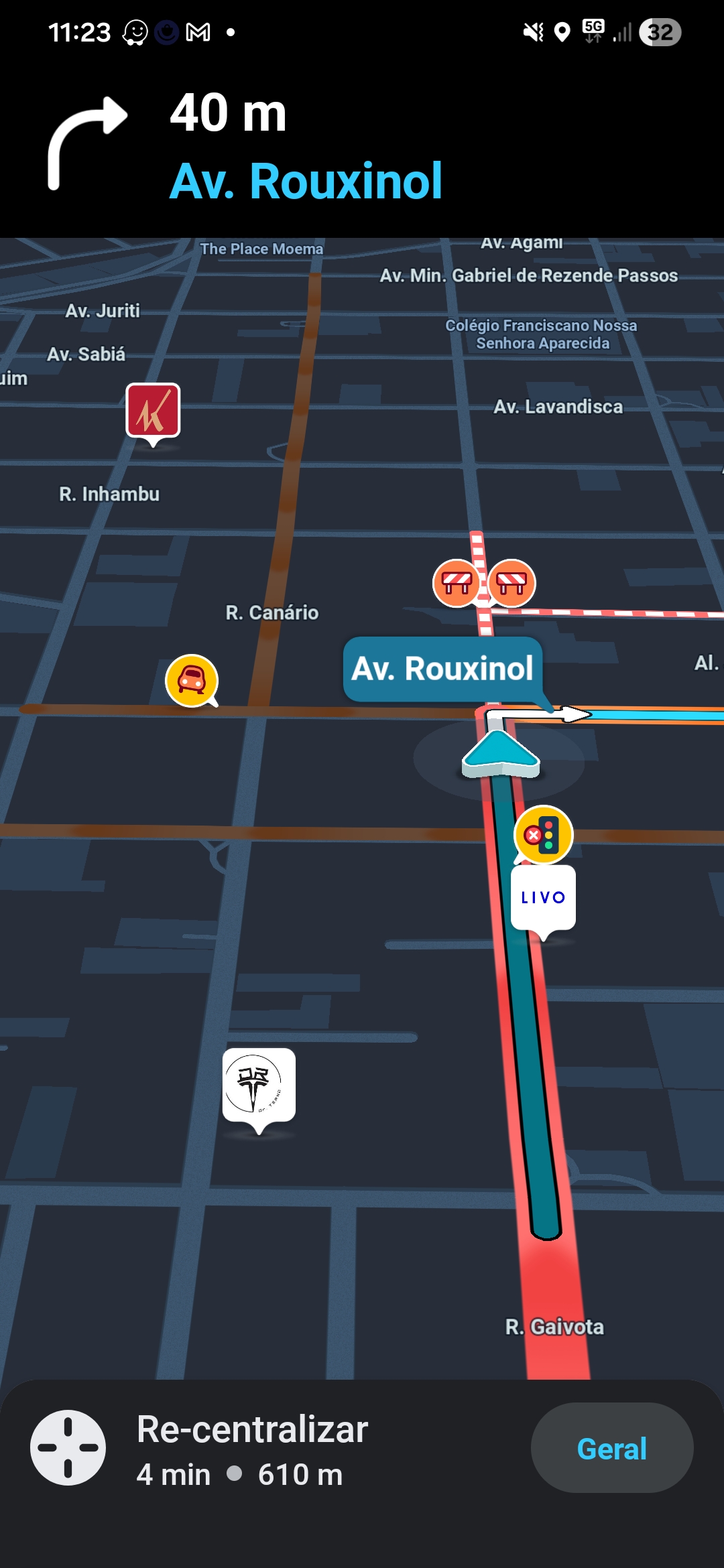Open the traffic light alert marker on the map
The width and height of the screenshot is (724, 1568).
pyautogui.click(x=544, y=835)
